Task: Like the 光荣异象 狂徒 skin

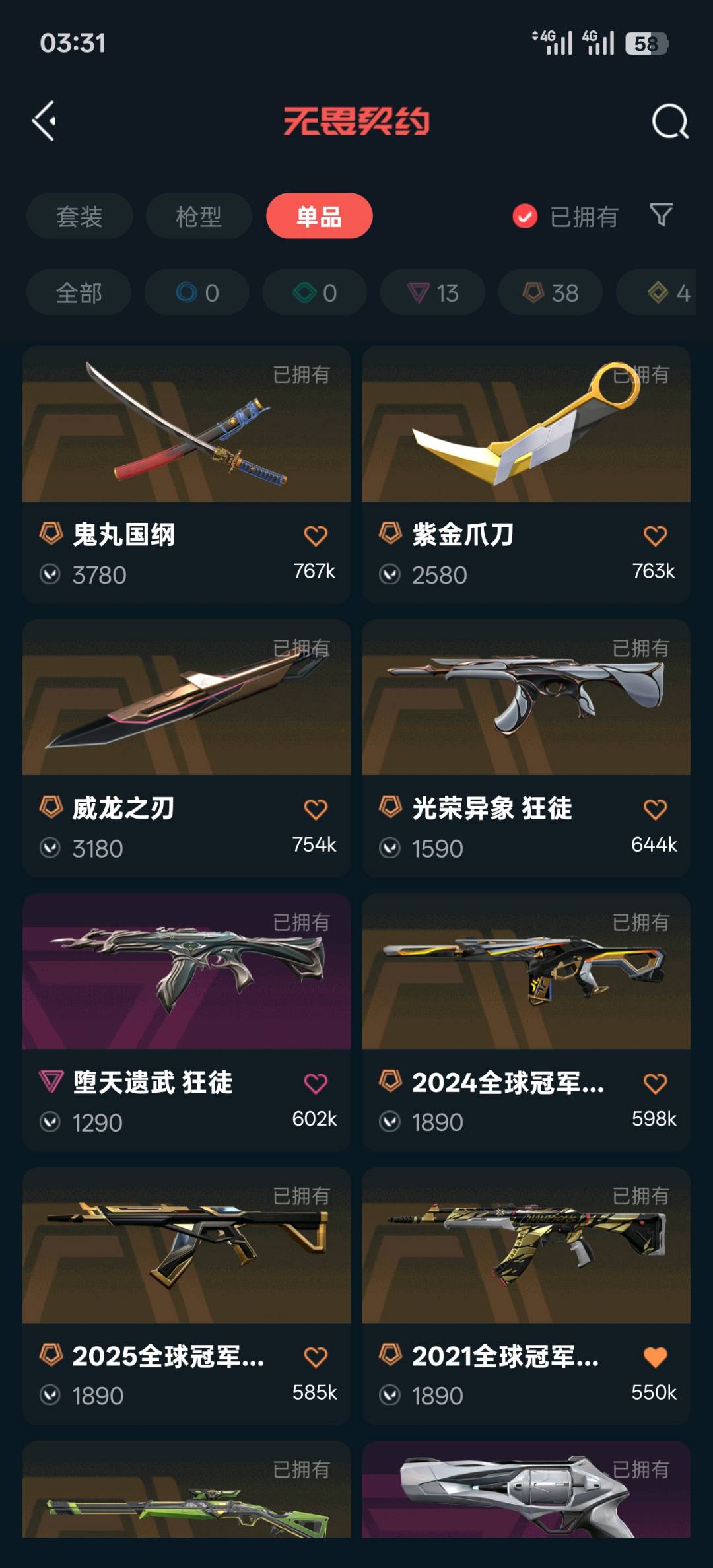Action: tap(655, 809)
